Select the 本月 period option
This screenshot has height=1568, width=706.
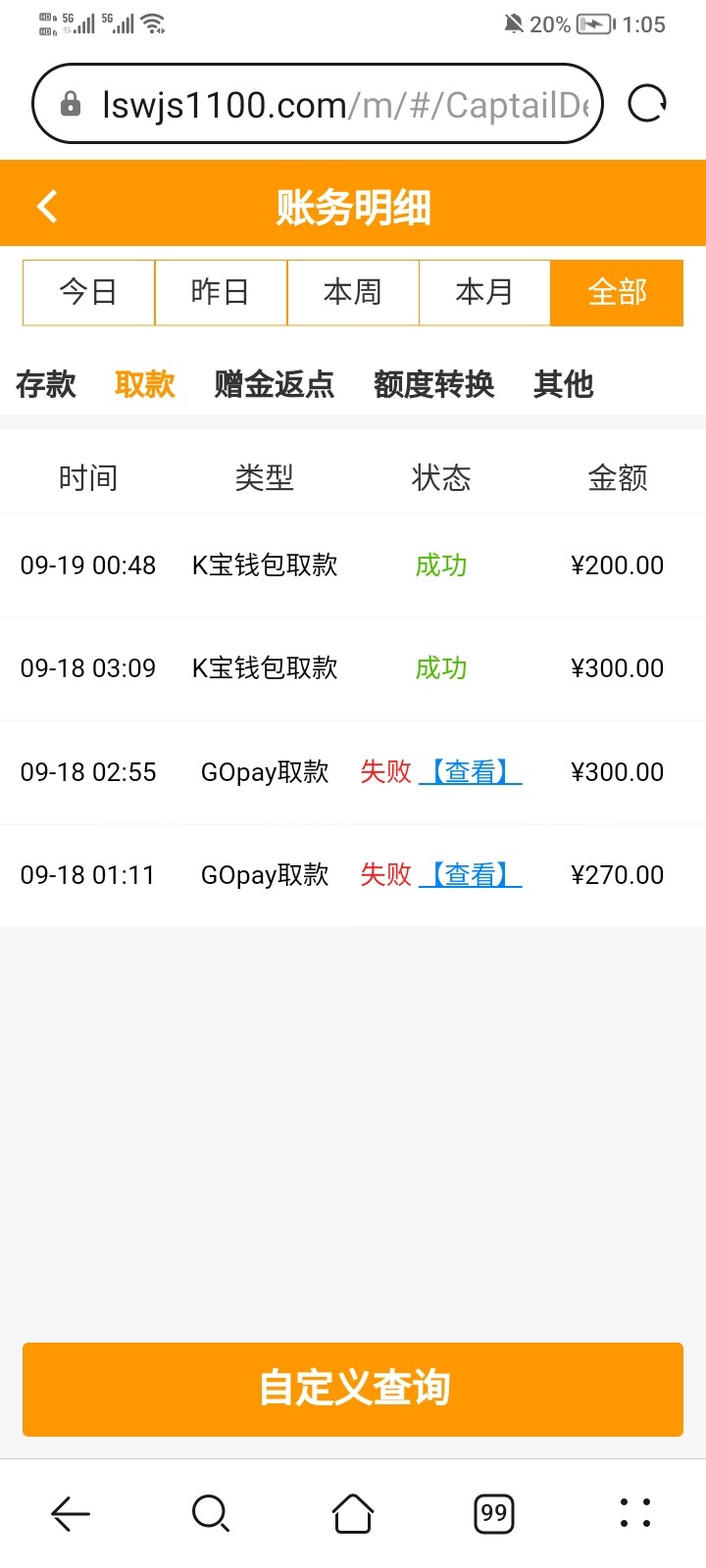[484, 292]
